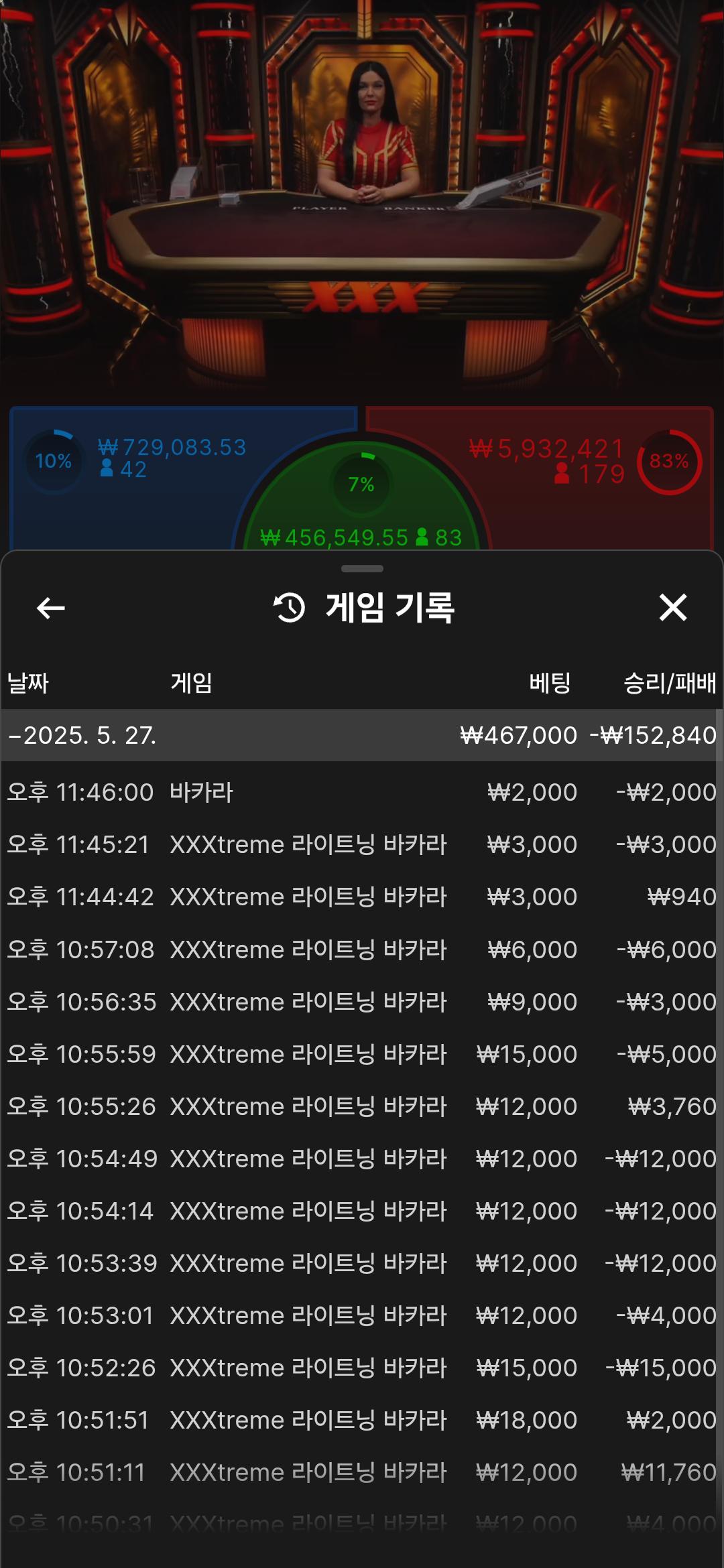724x1568 pixels.
Task: Open the 오후 10:55:59 game record
Action: [x=361, y=1054]
